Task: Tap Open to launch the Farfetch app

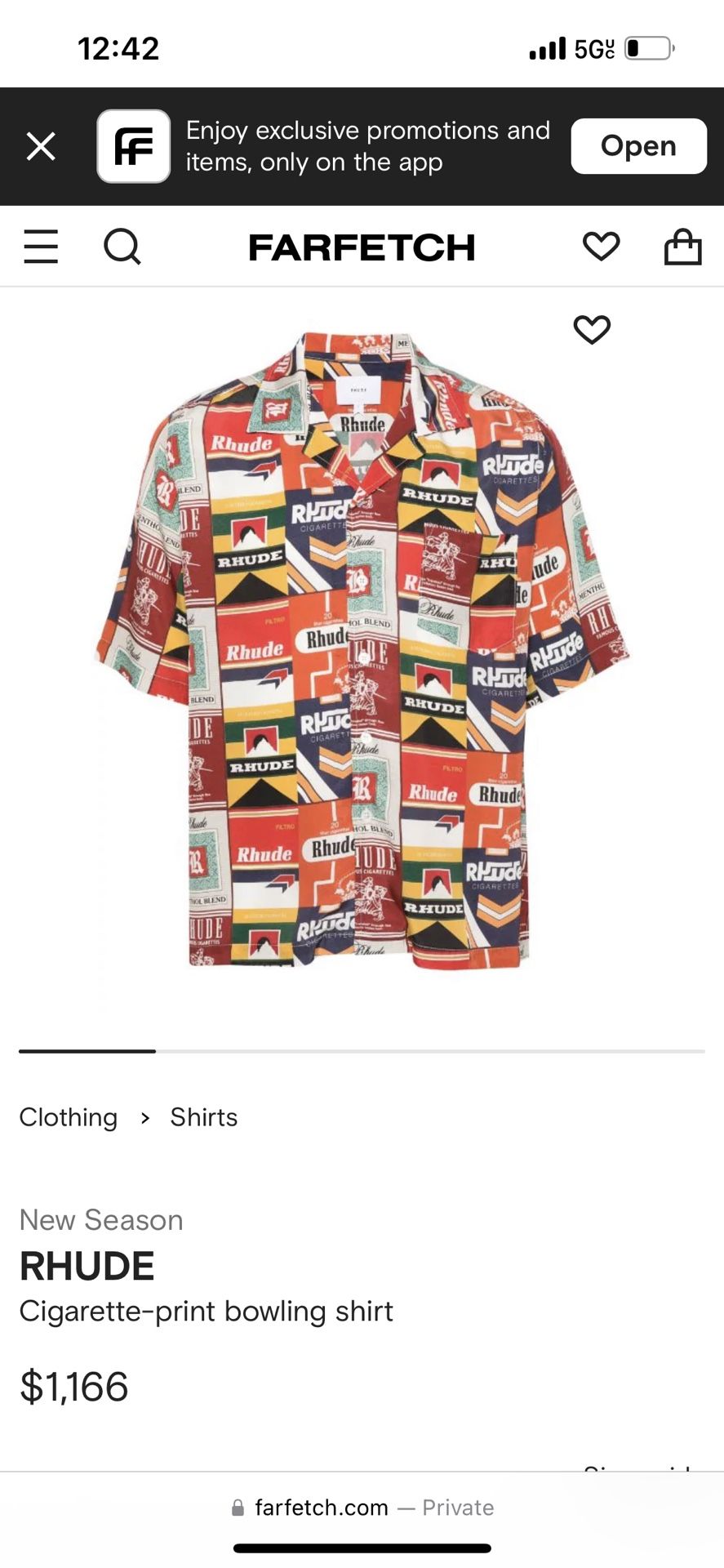Action: (638, 146)
